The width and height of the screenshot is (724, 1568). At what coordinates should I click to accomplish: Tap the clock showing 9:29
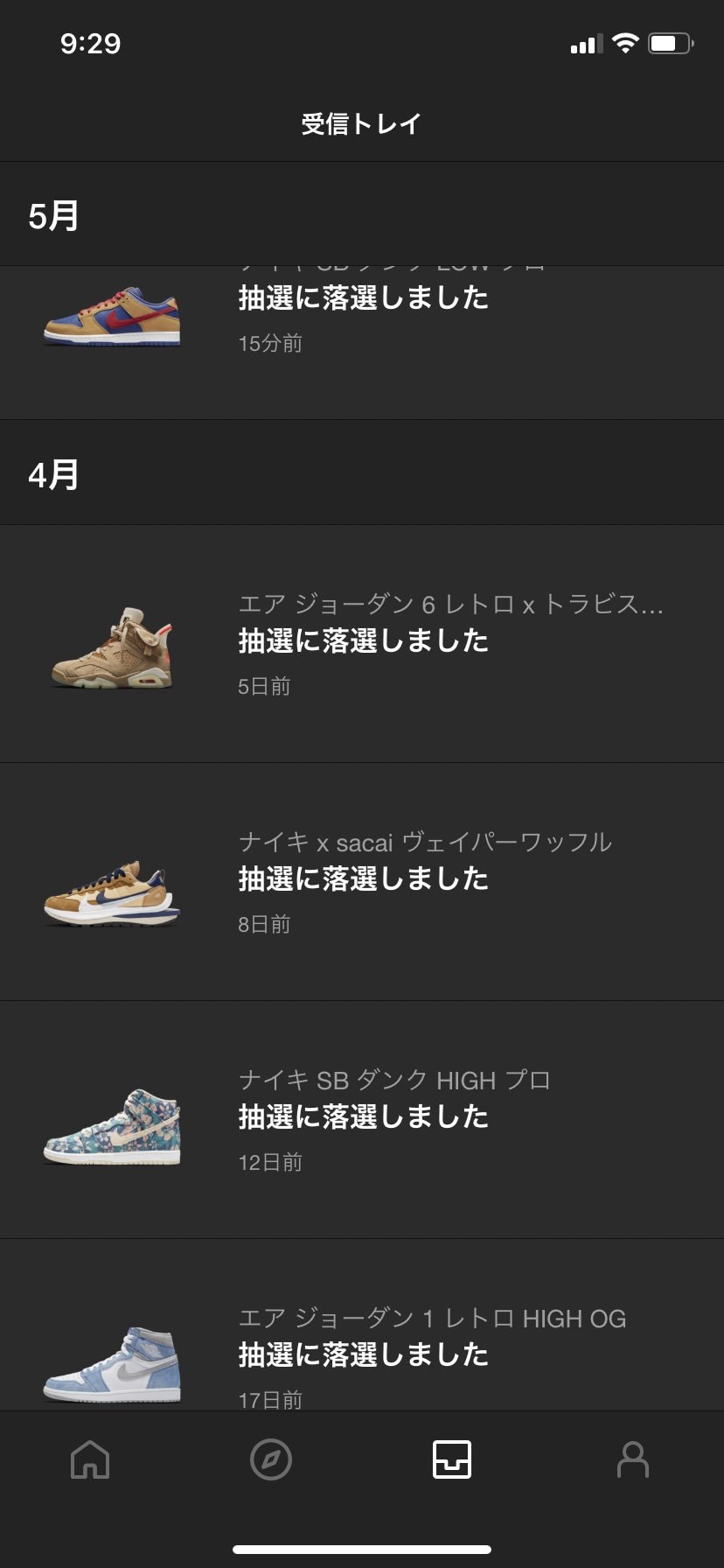click(x=91, y=42)
